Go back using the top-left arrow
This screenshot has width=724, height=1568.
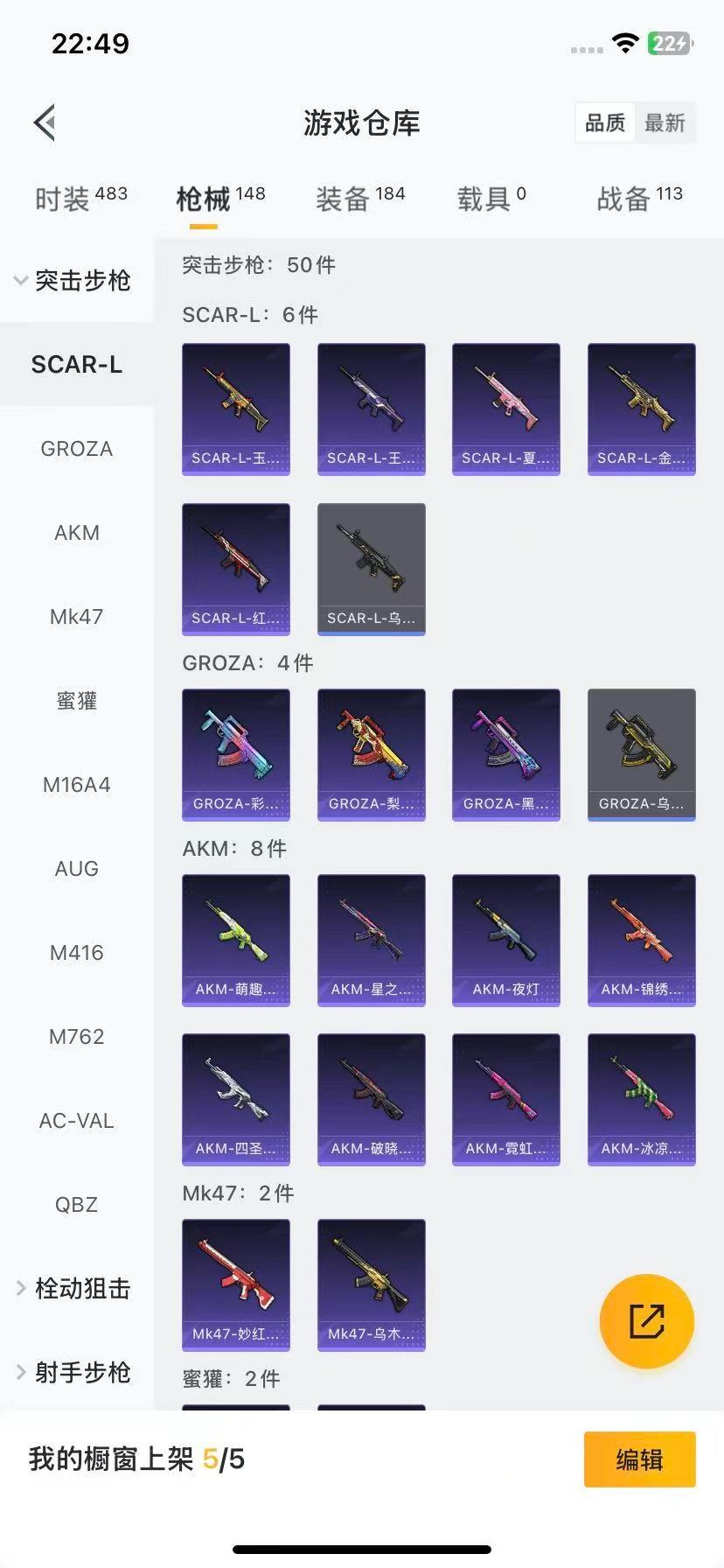click(x=45, y=122)
